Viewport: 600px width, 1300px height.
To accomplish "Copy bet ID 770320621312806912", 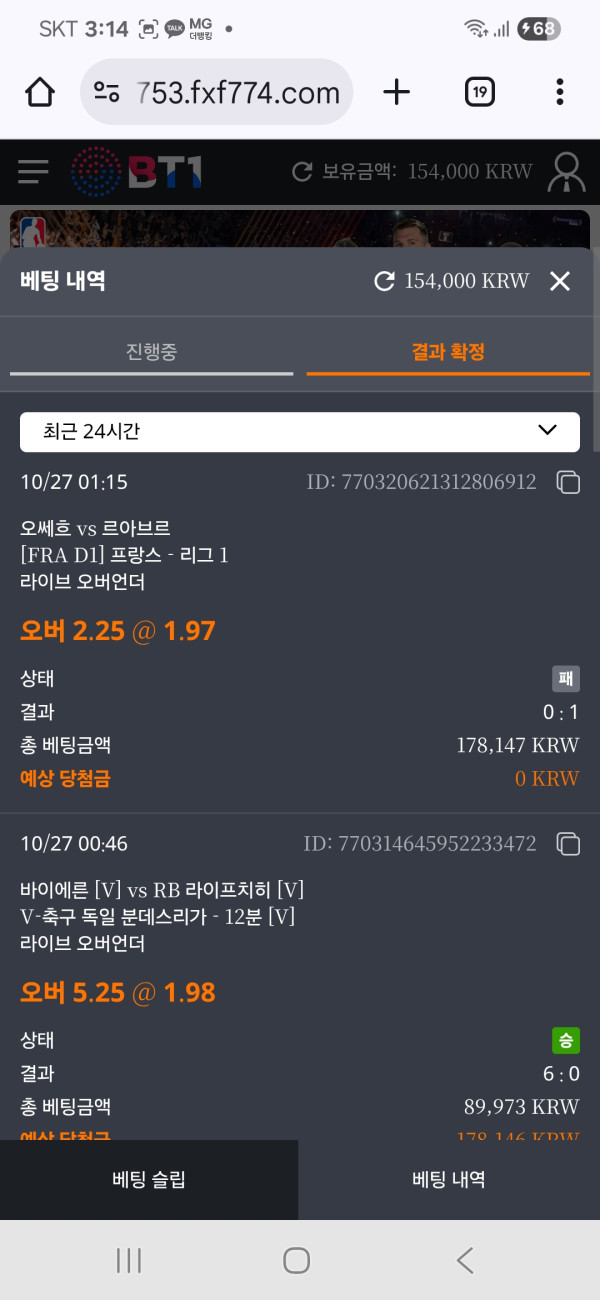I will click(x=568, y=483).
